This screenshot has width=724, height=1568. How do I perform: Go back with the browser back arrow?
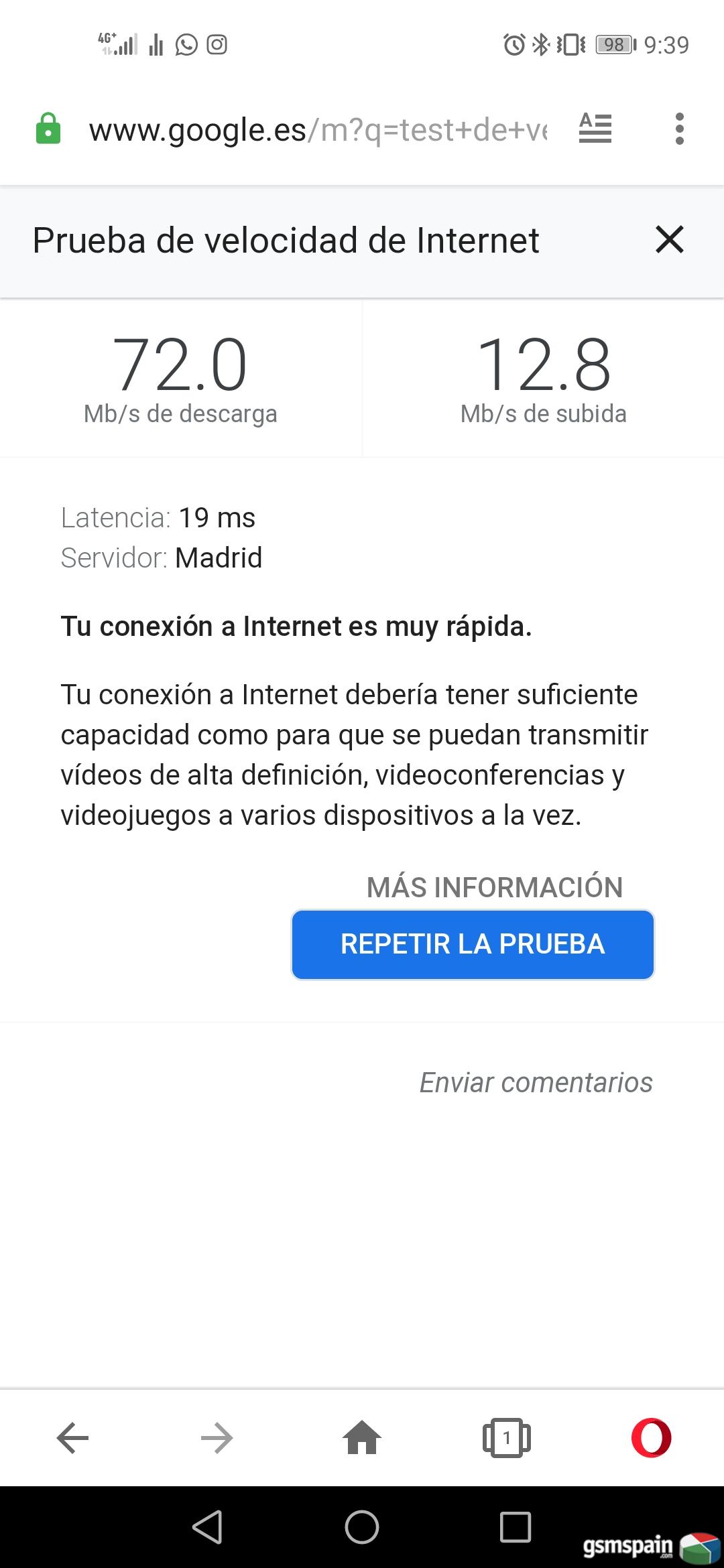[x=72, y=1438]
